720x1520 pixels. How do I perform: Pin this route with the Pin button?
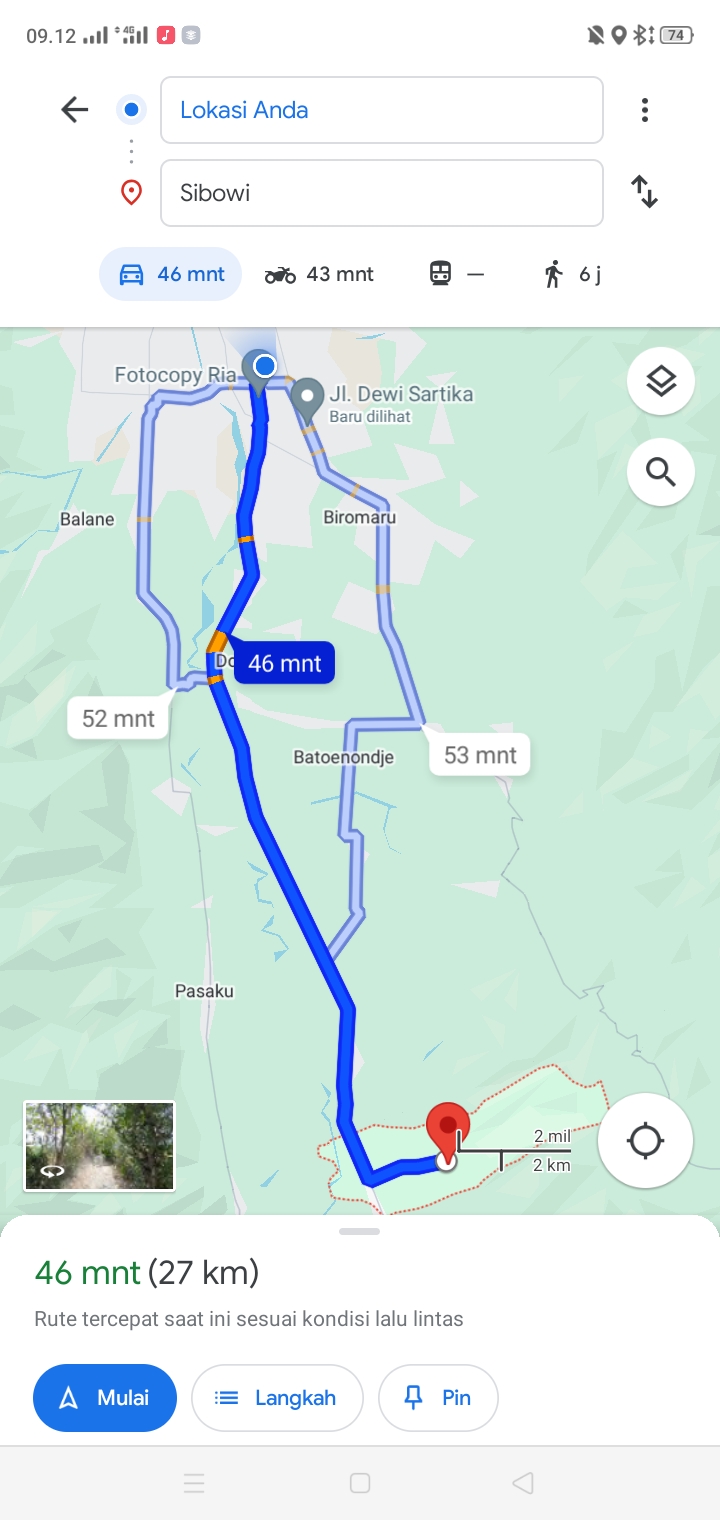(438, 1398)
